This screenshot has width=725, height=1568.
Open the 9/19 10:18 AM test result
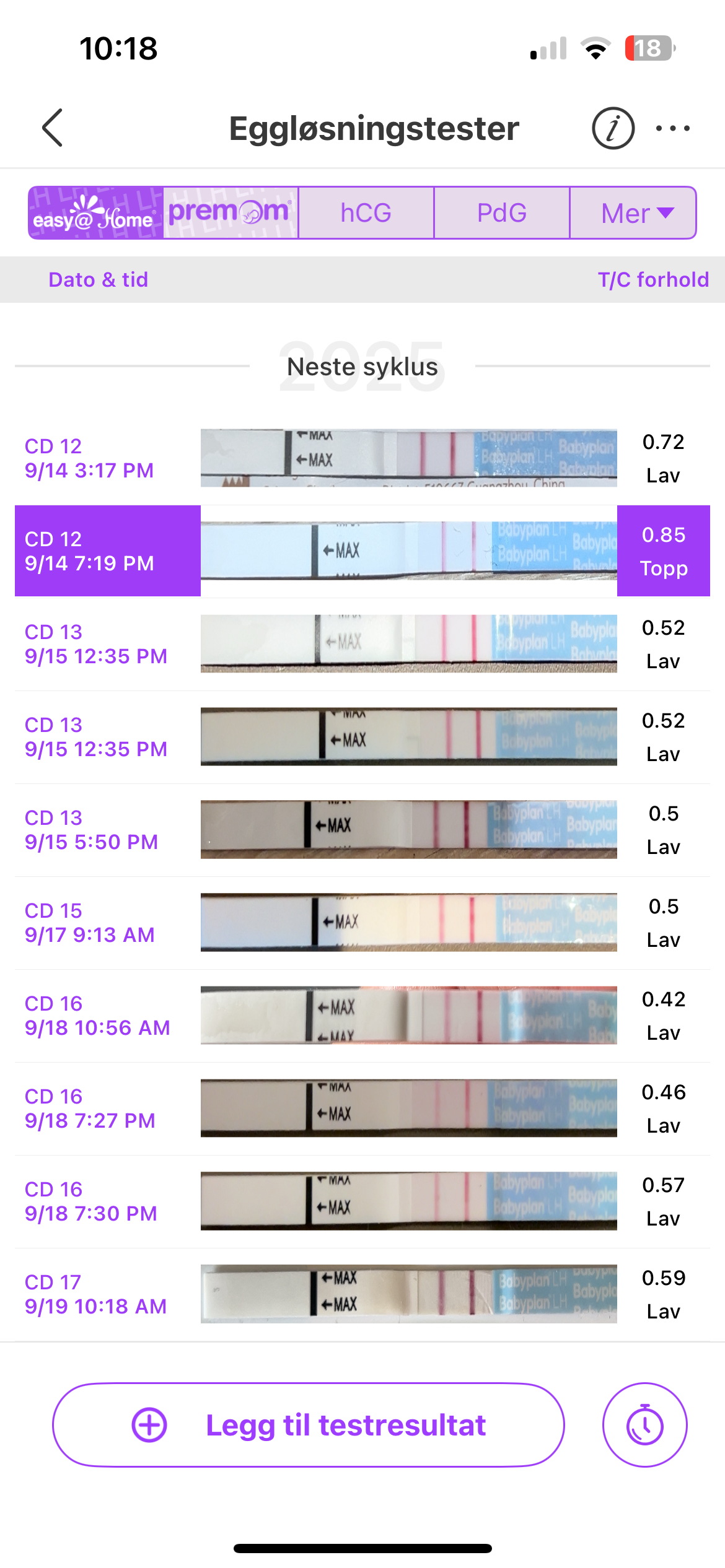pyautogui.click(x=362, y=1294)
